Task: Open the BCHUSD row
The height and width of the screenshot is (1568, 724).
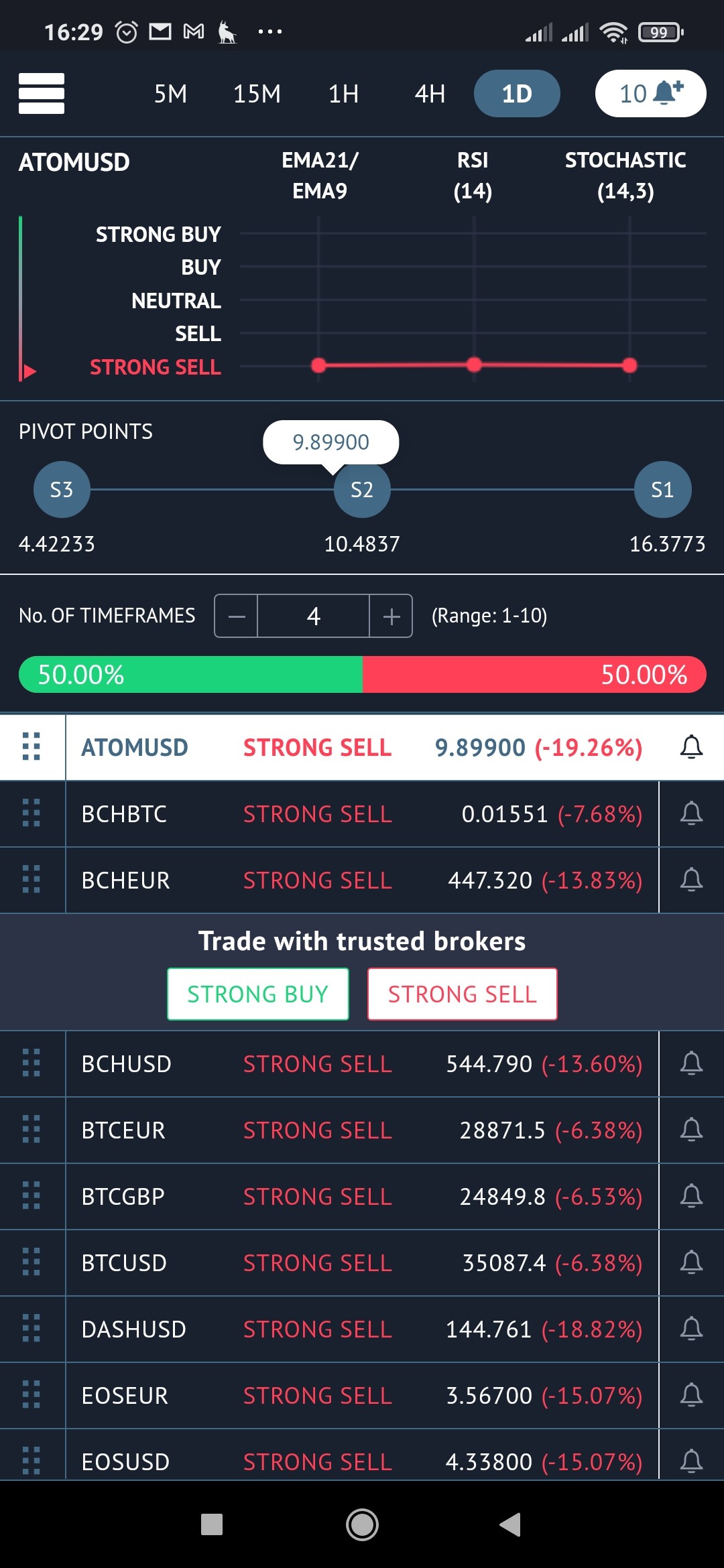Action: 362,1063
